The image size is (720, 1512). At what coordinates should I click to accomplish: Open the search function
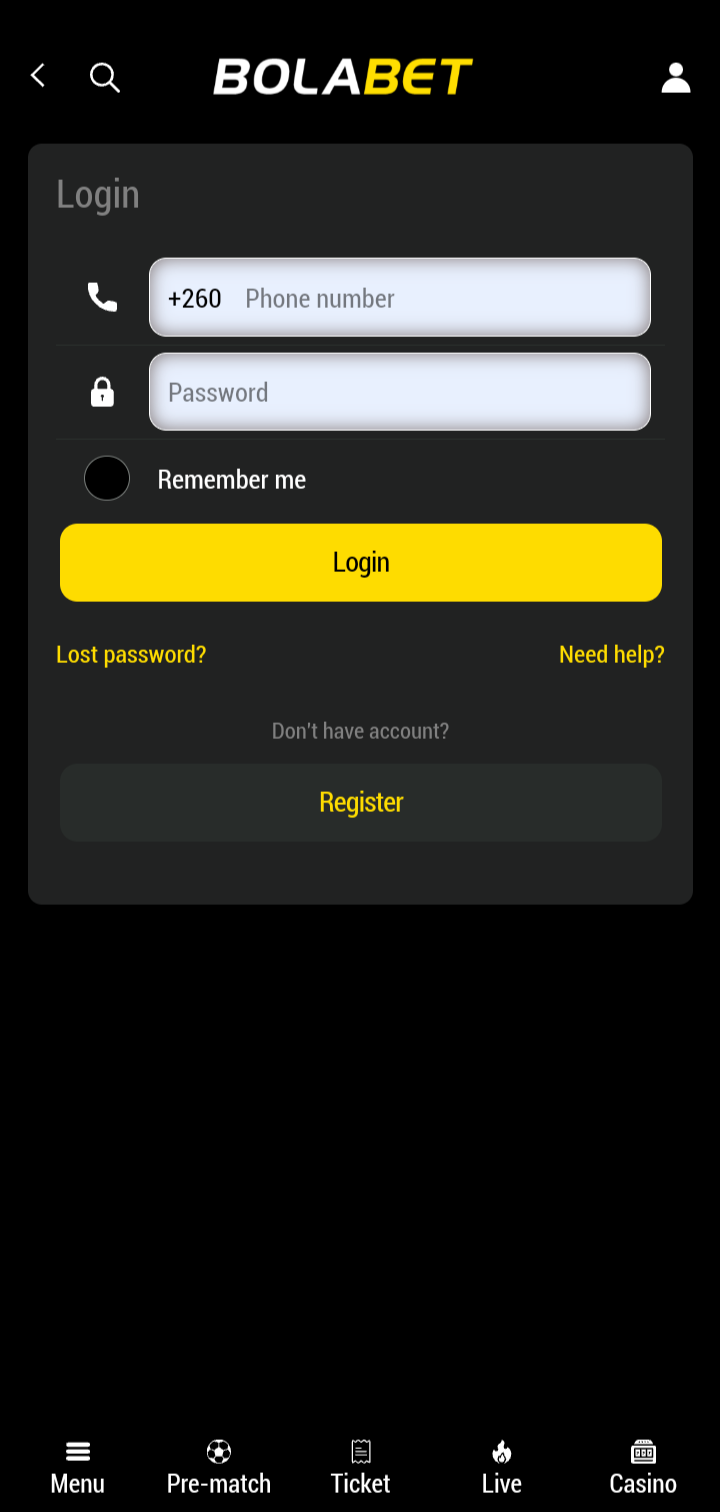point(104,76)
